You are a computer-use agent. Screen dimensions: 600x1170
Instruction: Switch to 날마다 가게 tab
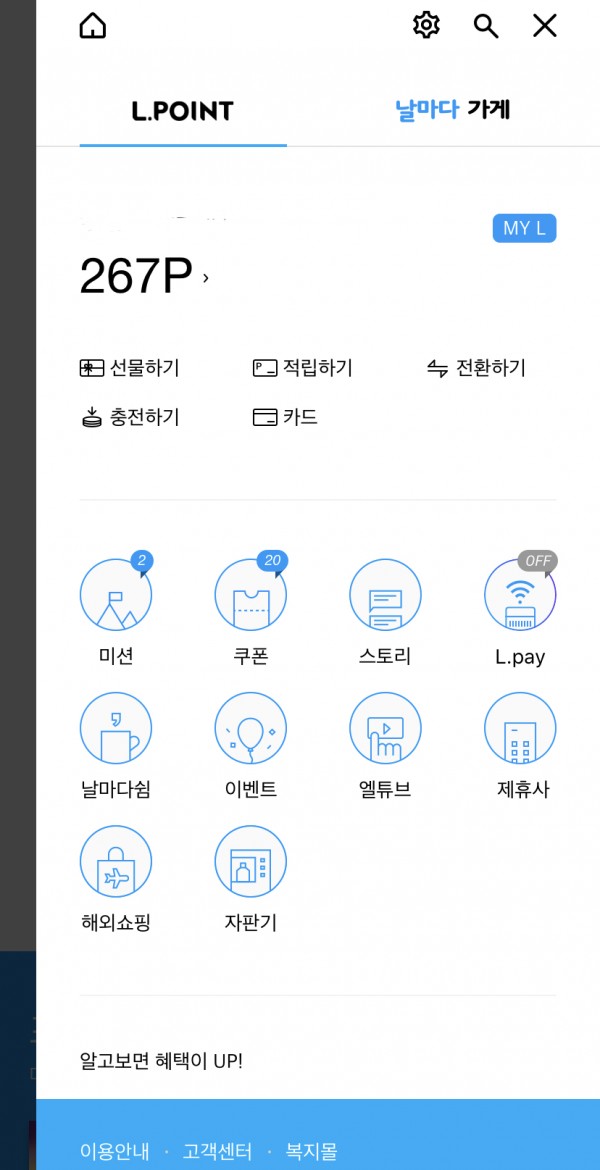tap(453, 110)
